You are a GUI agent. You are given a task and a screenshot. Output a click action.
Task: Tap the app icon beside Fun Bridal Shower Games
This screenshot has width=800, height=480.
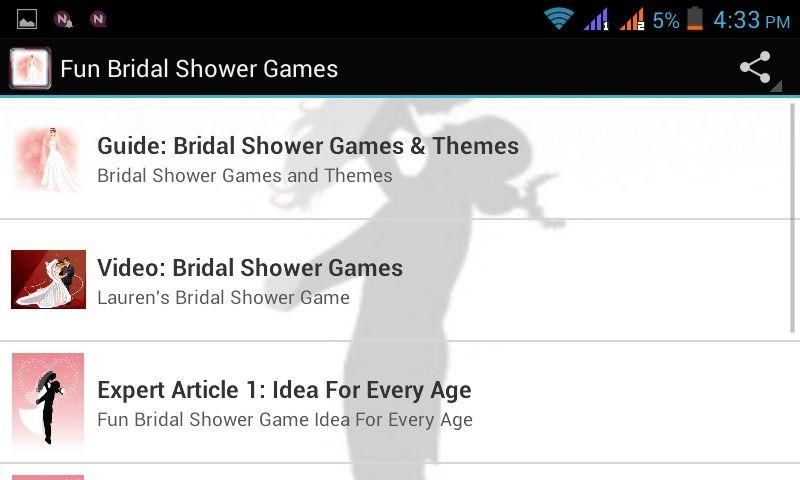[x=30, y=69]
